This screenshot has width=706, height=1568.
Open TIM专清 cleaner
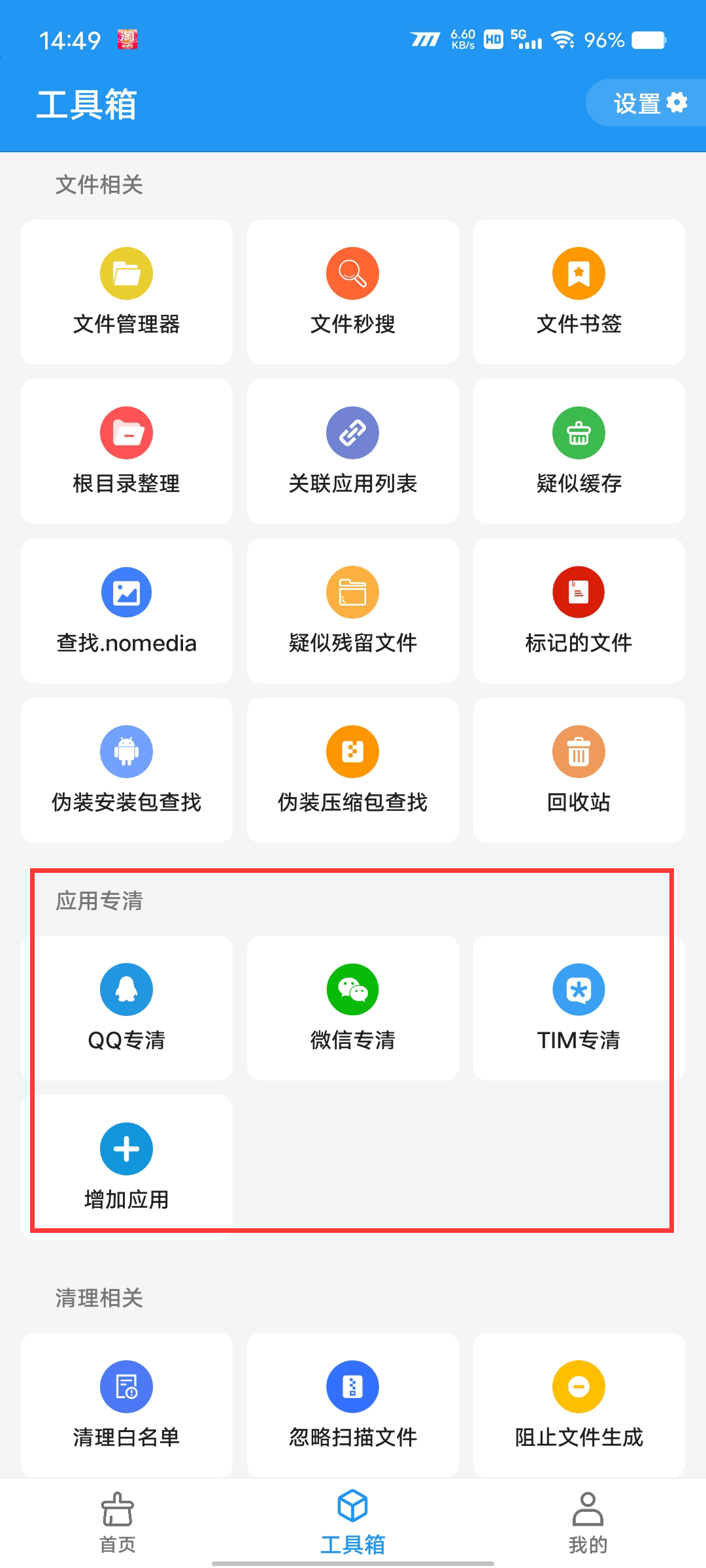coord(579,1008)
